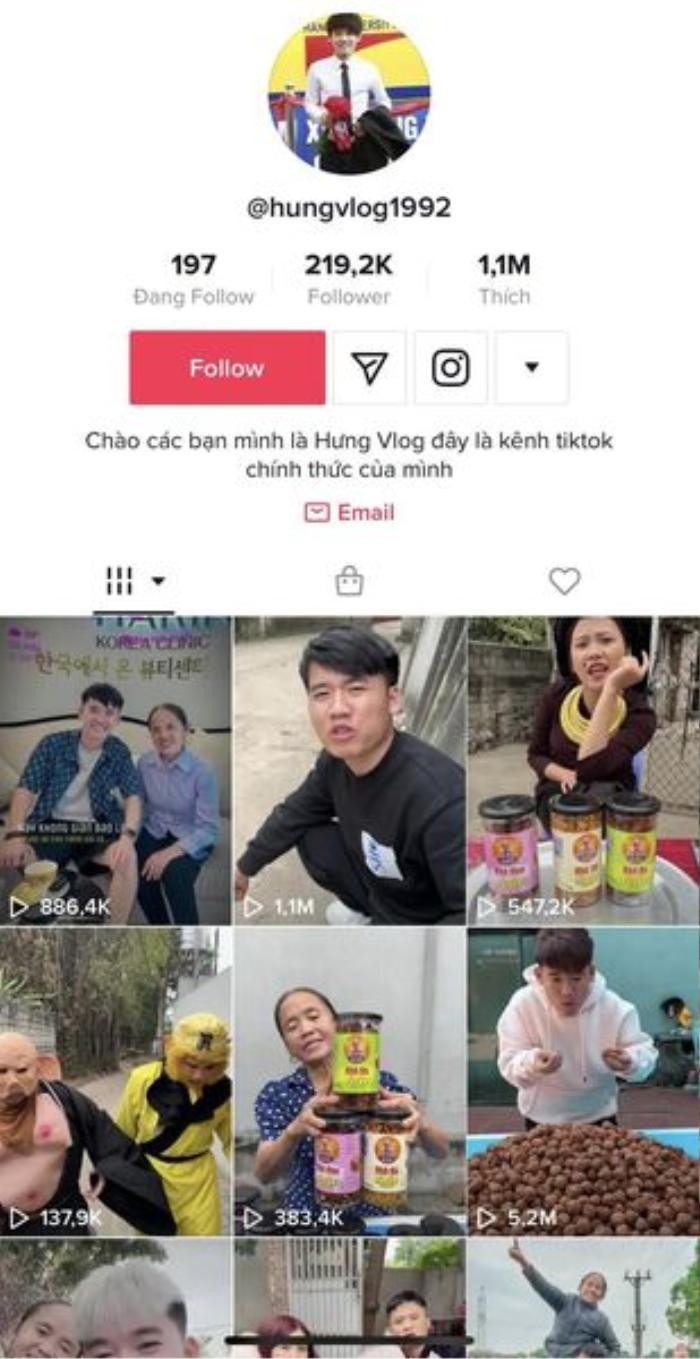Send a direct message to this user
Viewport: 700px width, 1359px height.
pos(369,368)
